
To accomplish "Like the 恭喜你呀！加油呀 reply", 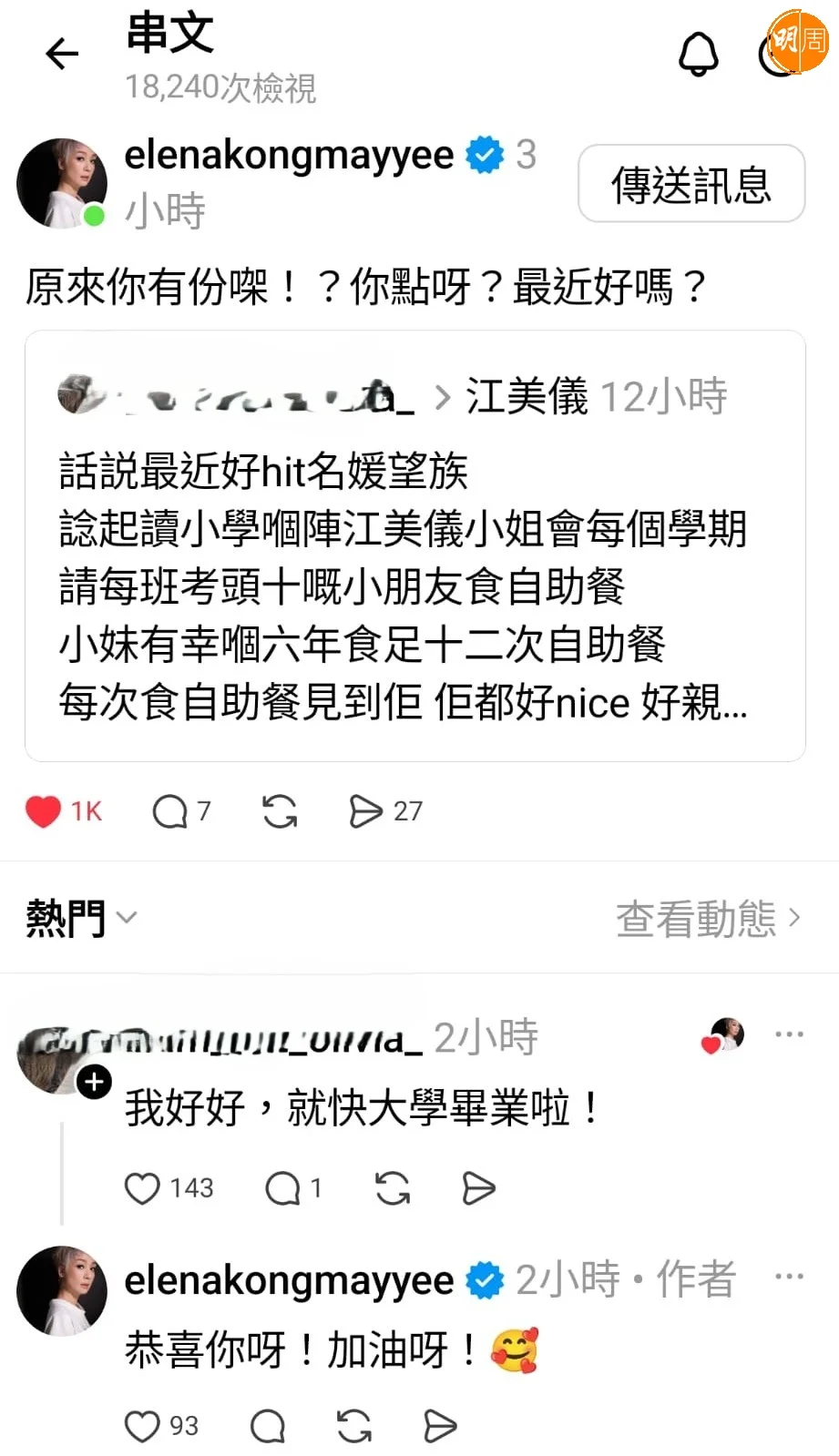I will point(142,1426).
